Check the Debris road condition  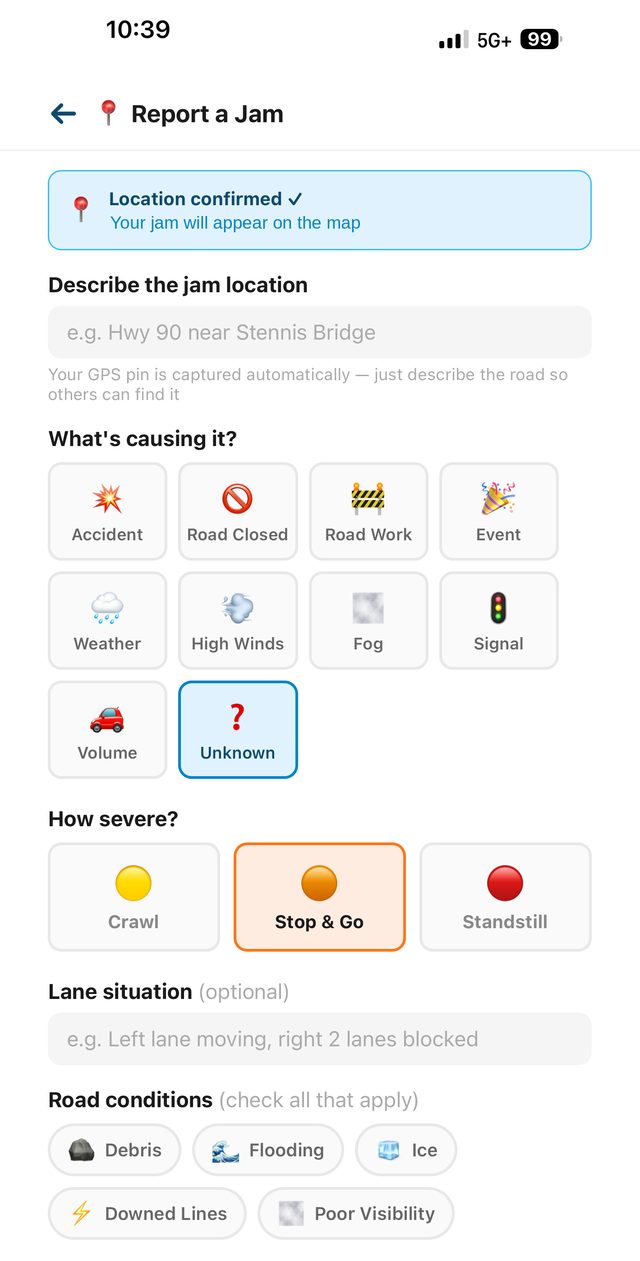point(115,1150)
